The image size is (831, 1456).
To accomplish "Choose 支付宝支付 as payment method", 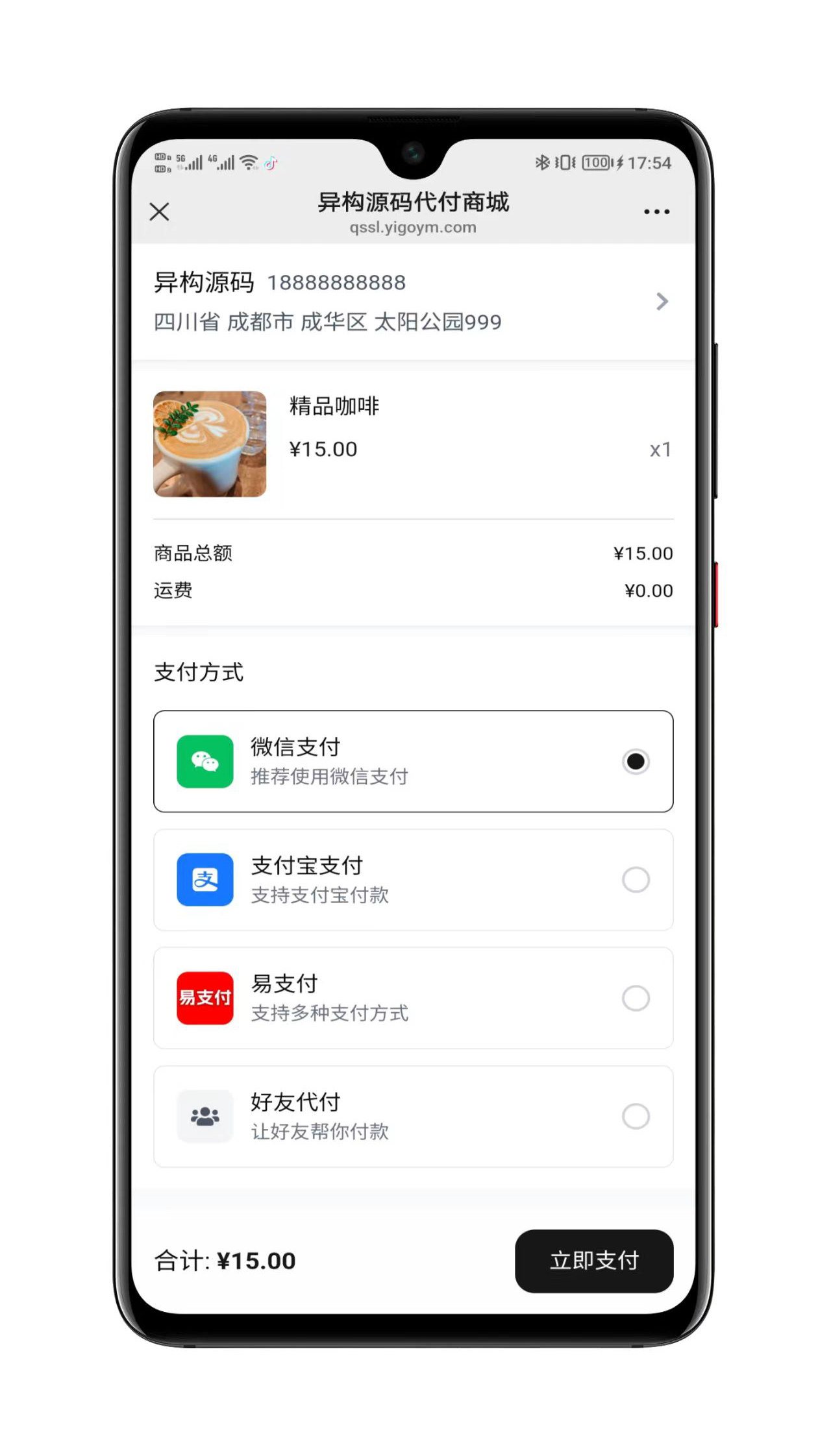I will (414, 880).
